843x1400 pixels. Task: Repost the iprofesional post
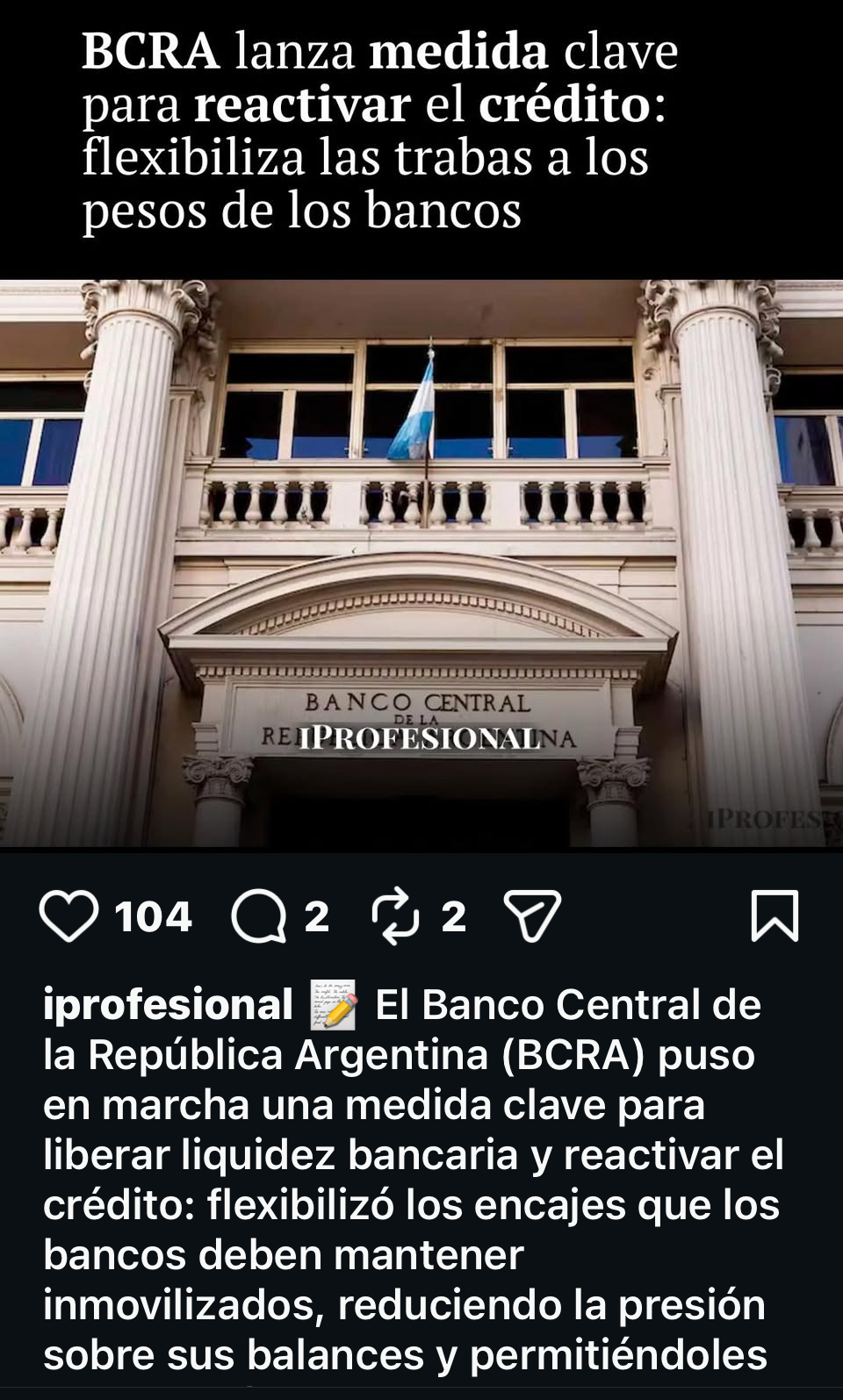point(395,916)
